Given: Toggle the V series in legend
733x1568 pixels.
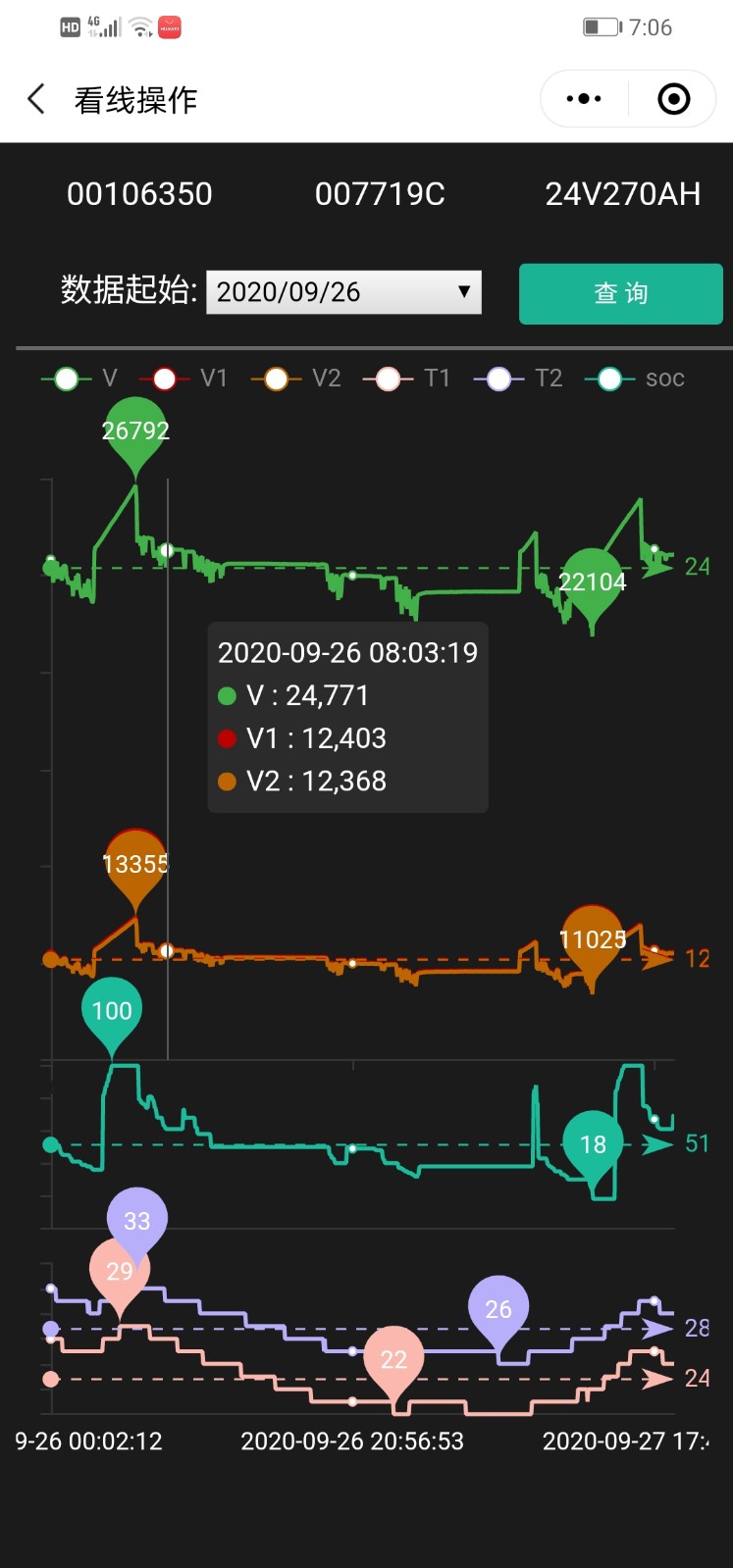Looking at the screenshot, I should click(79, 379).
